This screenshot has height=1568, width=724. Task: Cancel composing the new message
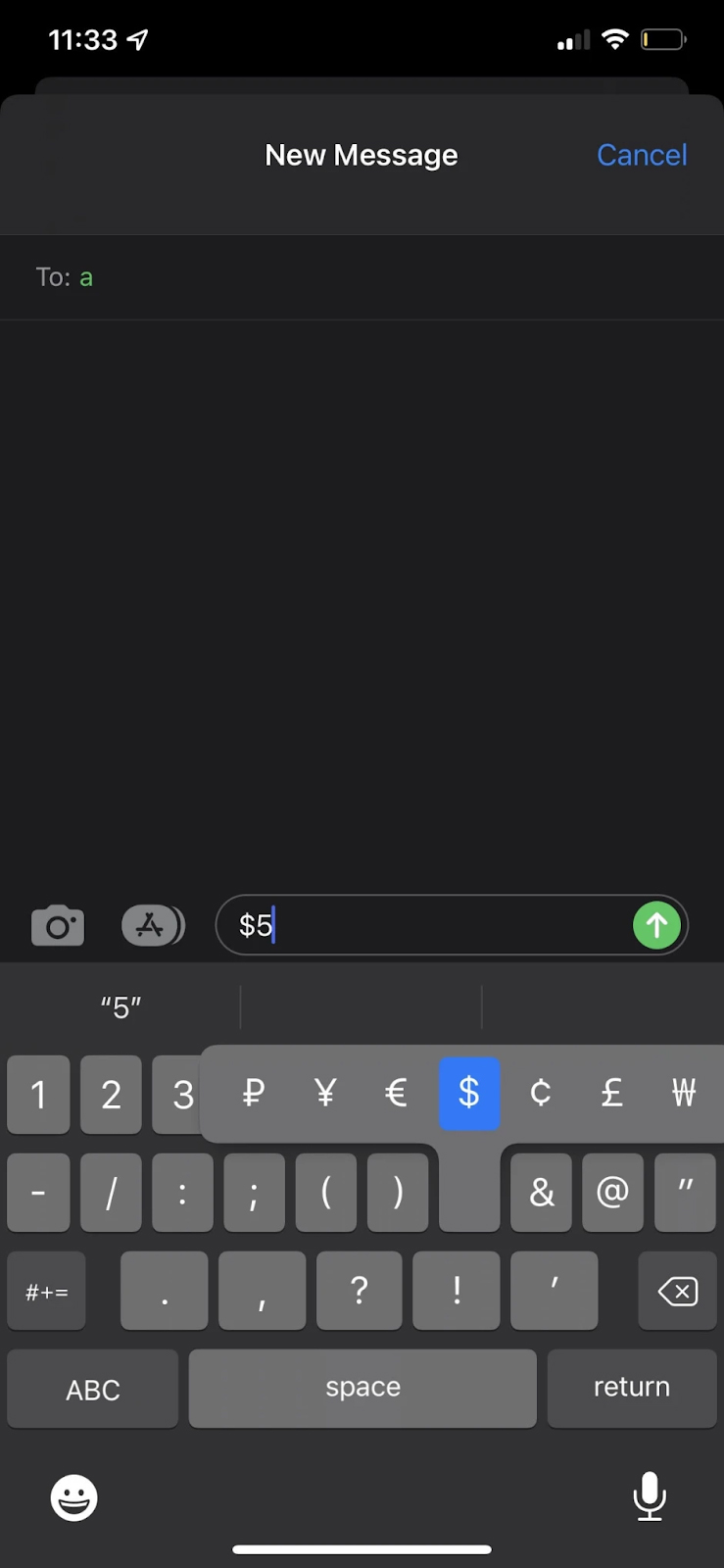[642, 154]
